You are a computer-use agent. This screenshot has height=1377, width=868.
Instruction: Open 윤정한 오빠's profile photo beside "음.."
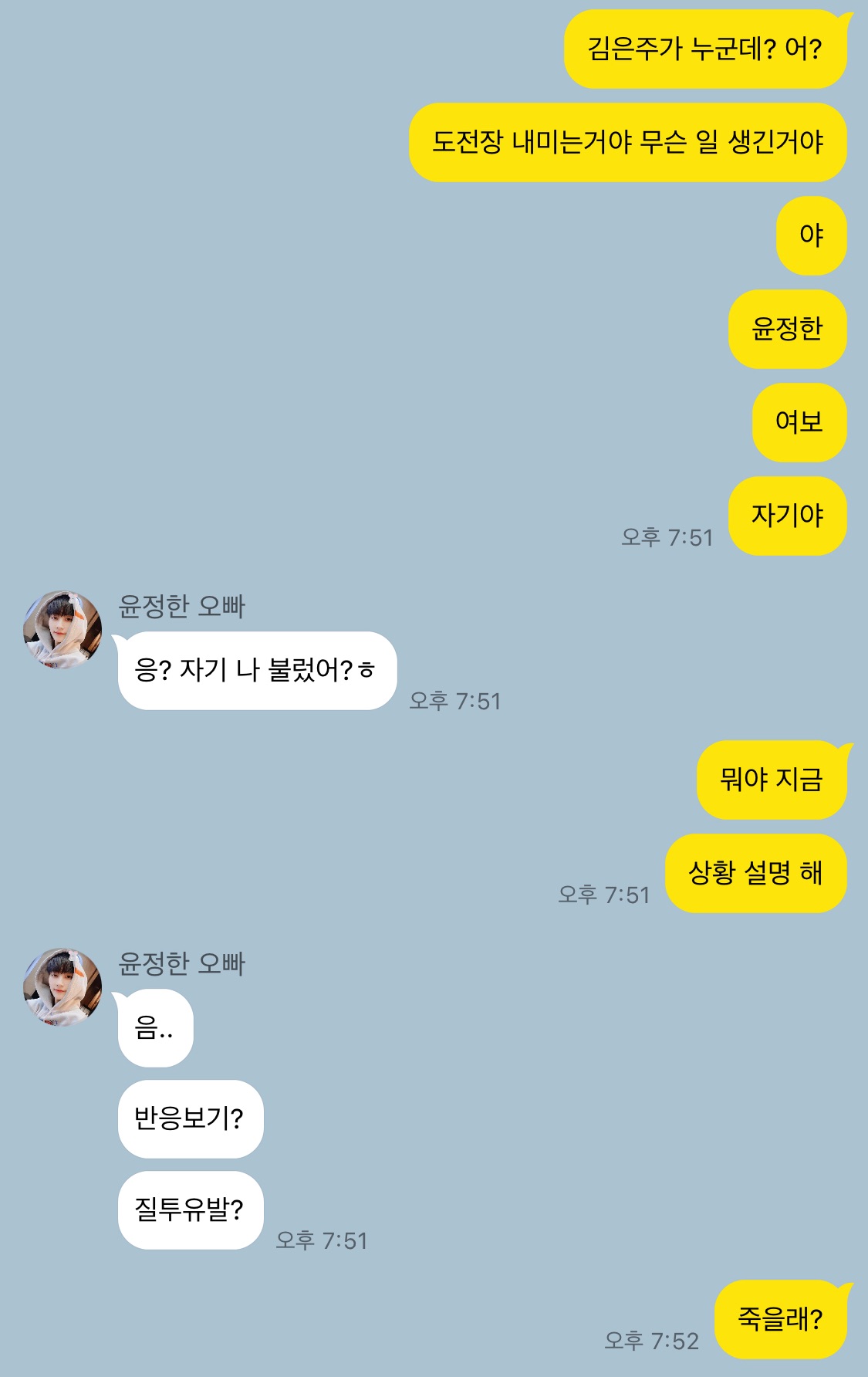coord(62,987)
